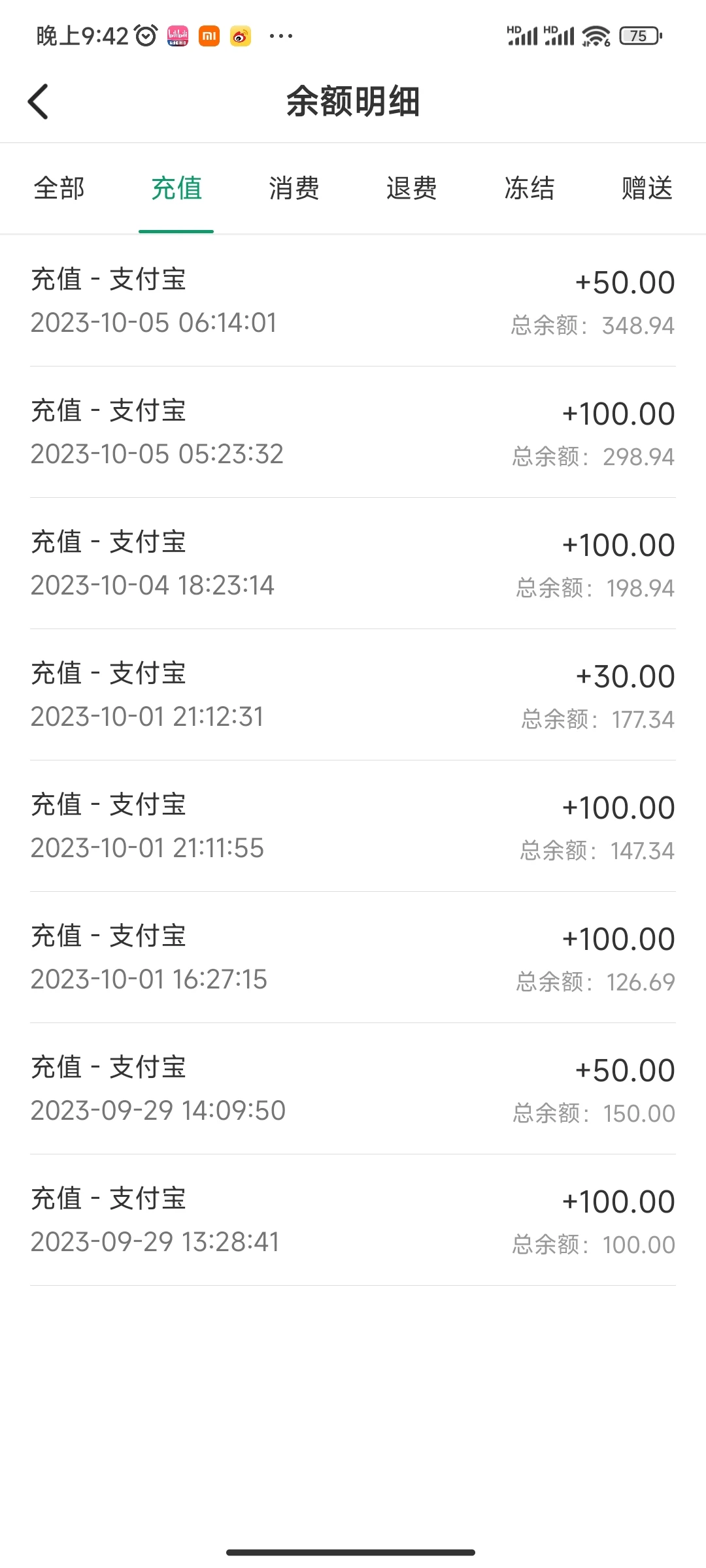Switch to the 消费 tab
This screenshot has width=706, height=1568.
click(294, 188)
